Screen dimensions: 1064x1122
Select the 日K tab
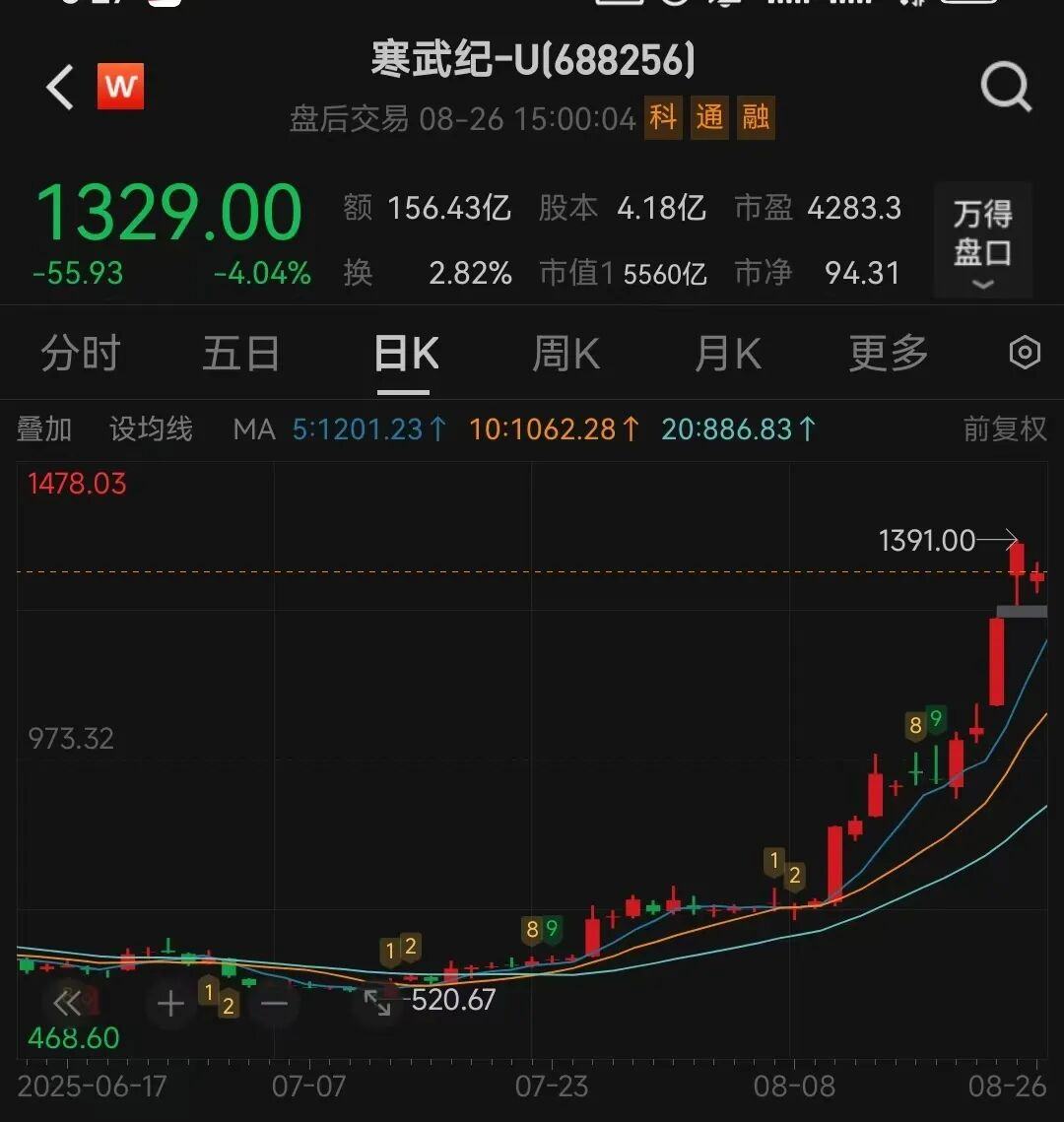point(405,354)
